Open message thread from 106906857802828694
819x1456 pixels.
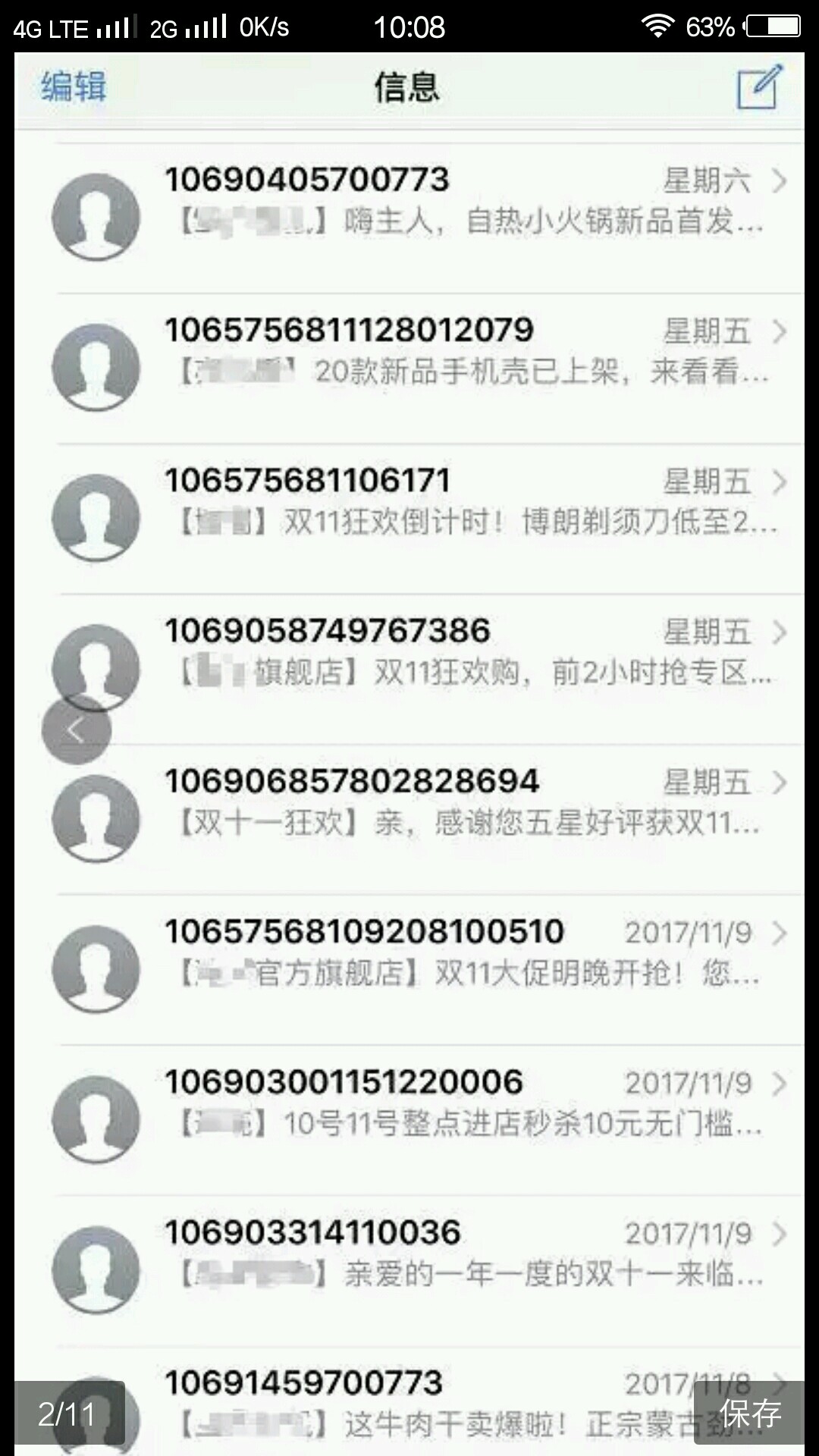463,802
